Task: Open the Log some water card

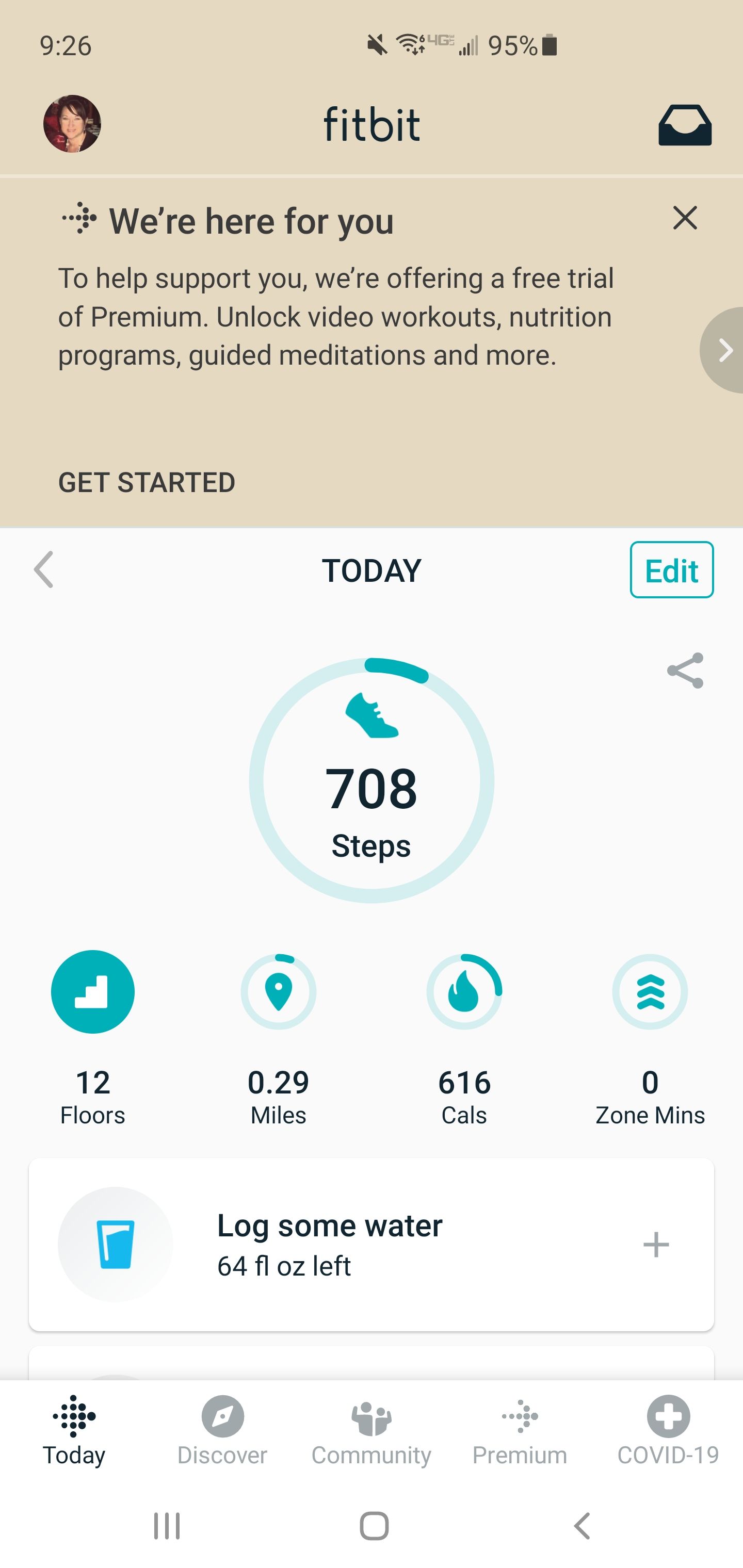Action: (x=329, y=1245)
